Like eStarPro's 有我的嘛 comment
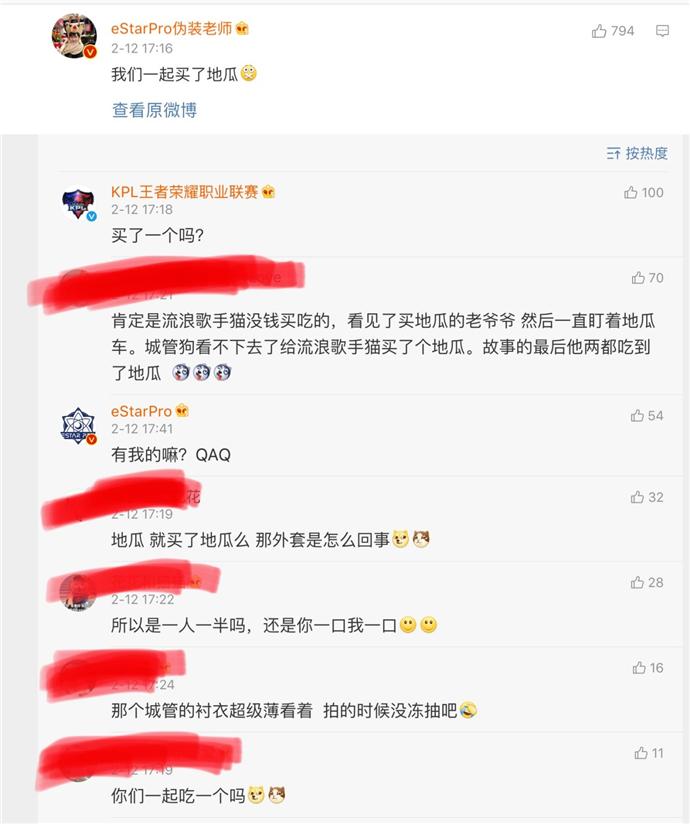 pos(638,415)
